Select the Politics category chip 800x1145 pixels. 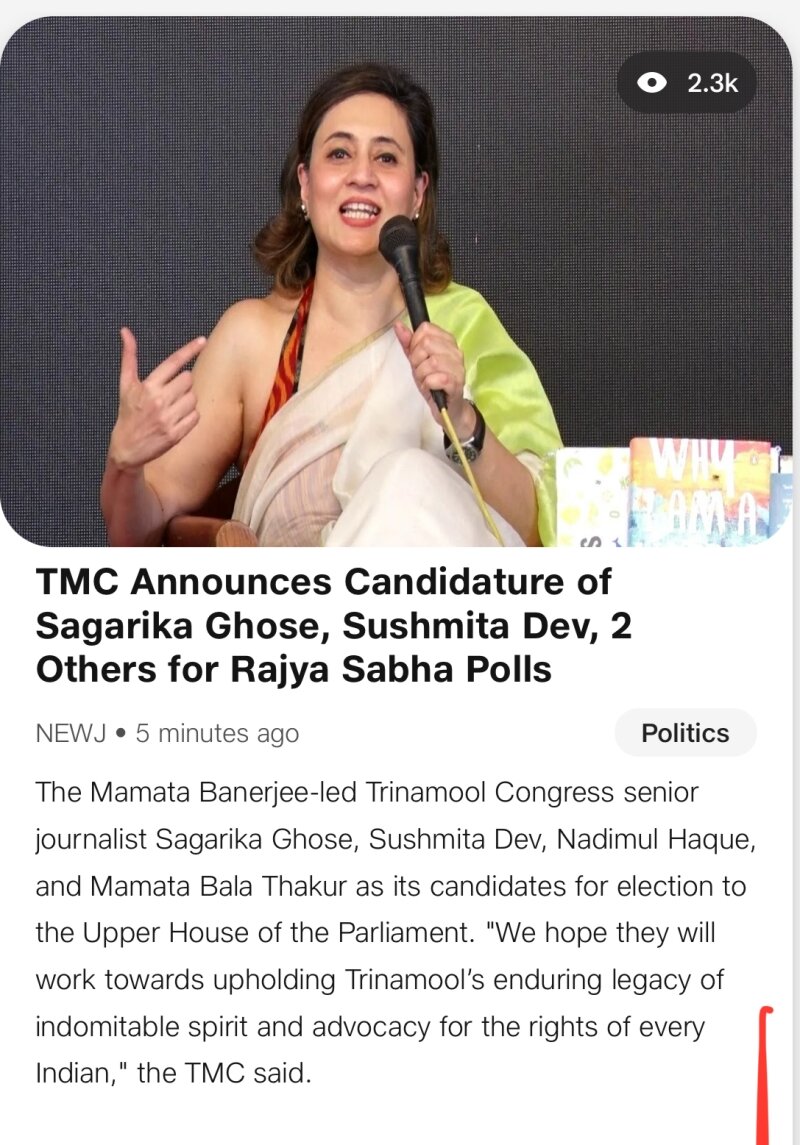coord(685,733)
